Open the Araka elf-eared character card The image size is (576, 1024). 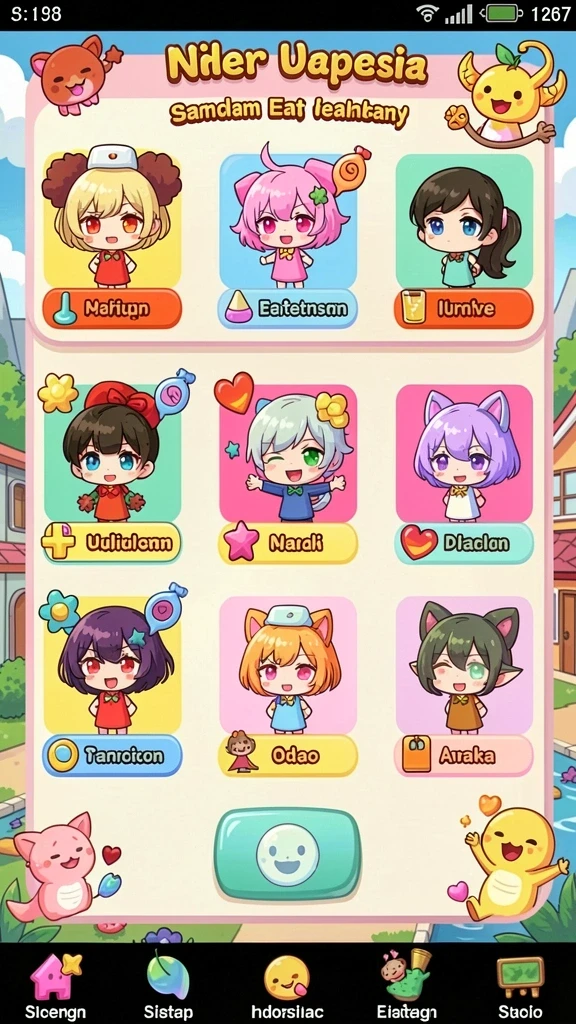tap(464, 684)
